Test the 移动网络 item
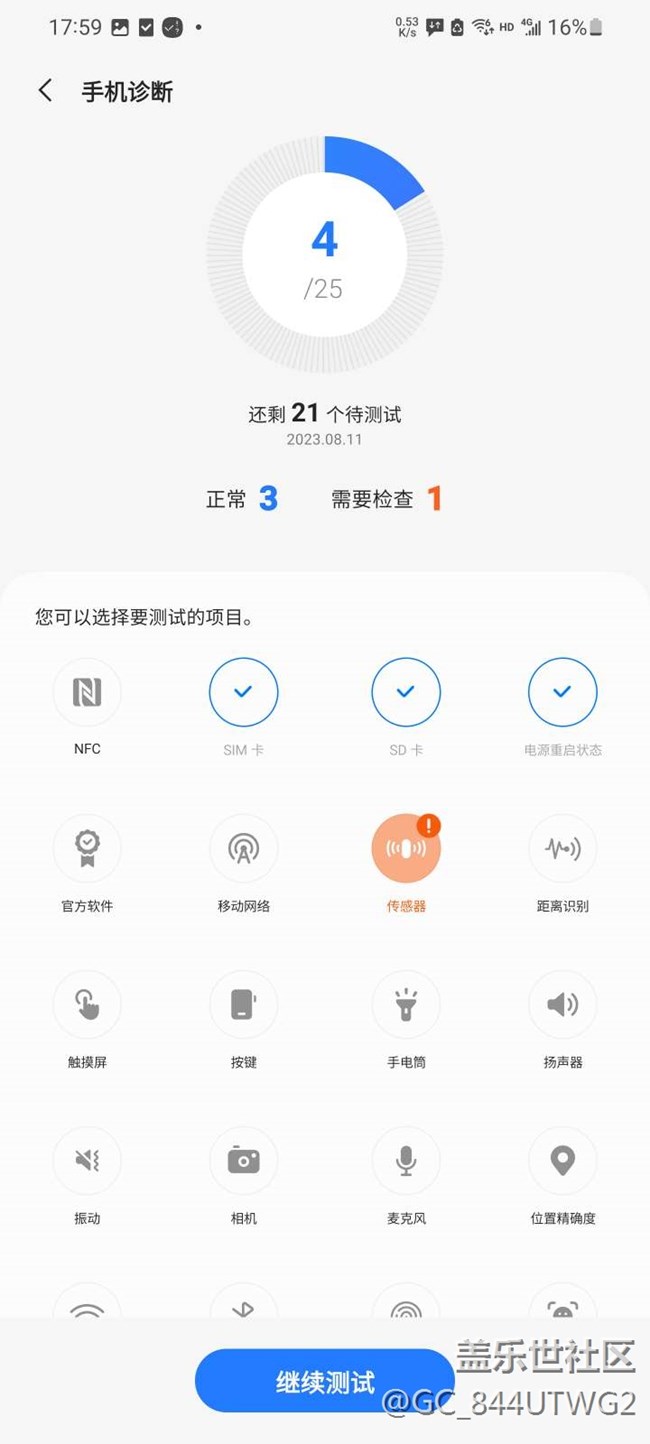 (x=244, y=849)
